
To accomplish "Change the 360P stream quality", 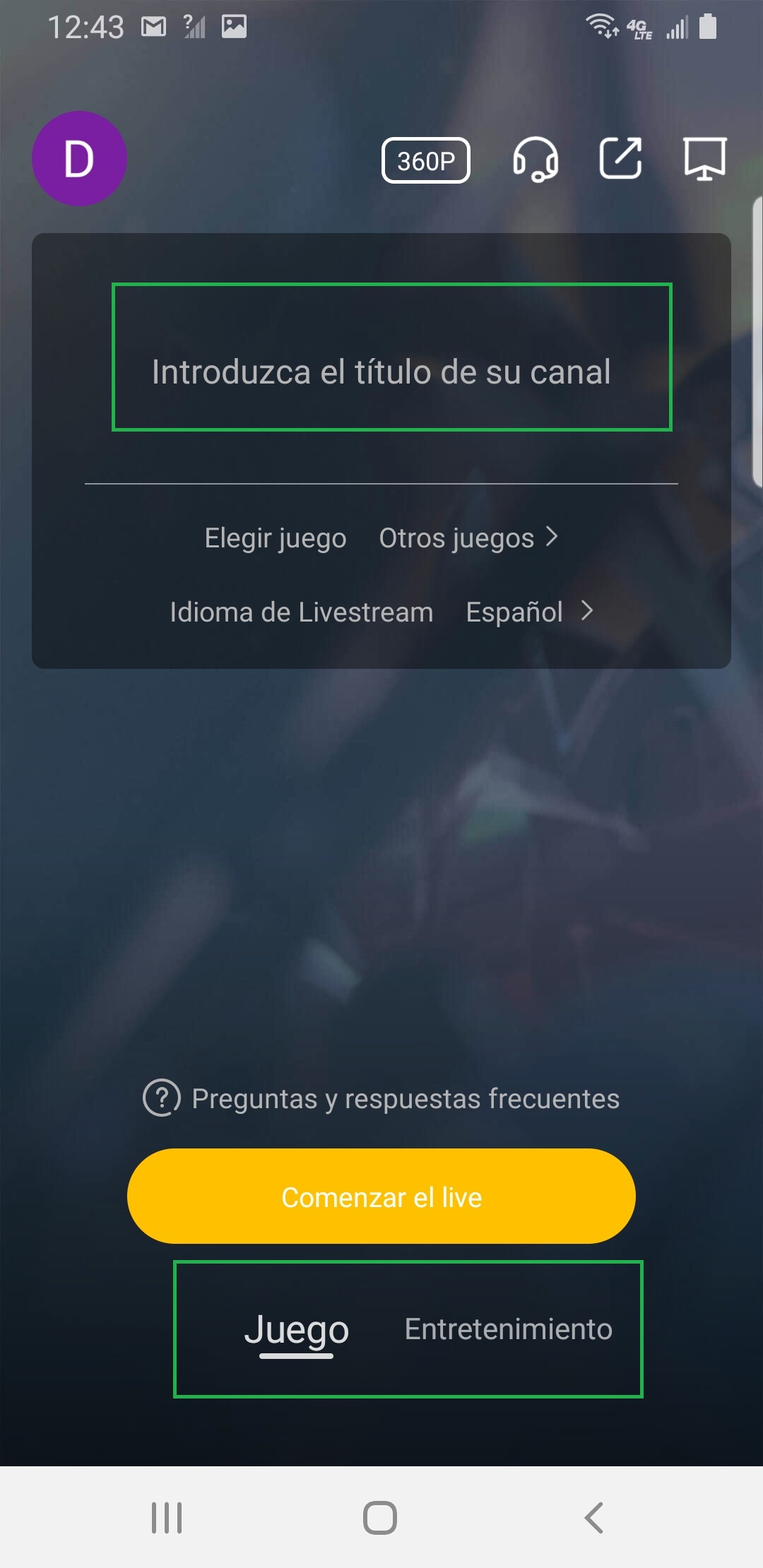I will pyautogui.click(x=426, y=160).
